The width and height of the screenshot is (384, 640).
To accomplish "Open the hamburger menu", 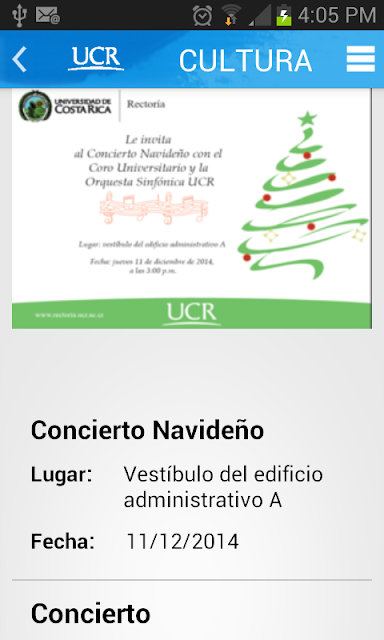I will (360, 59).
